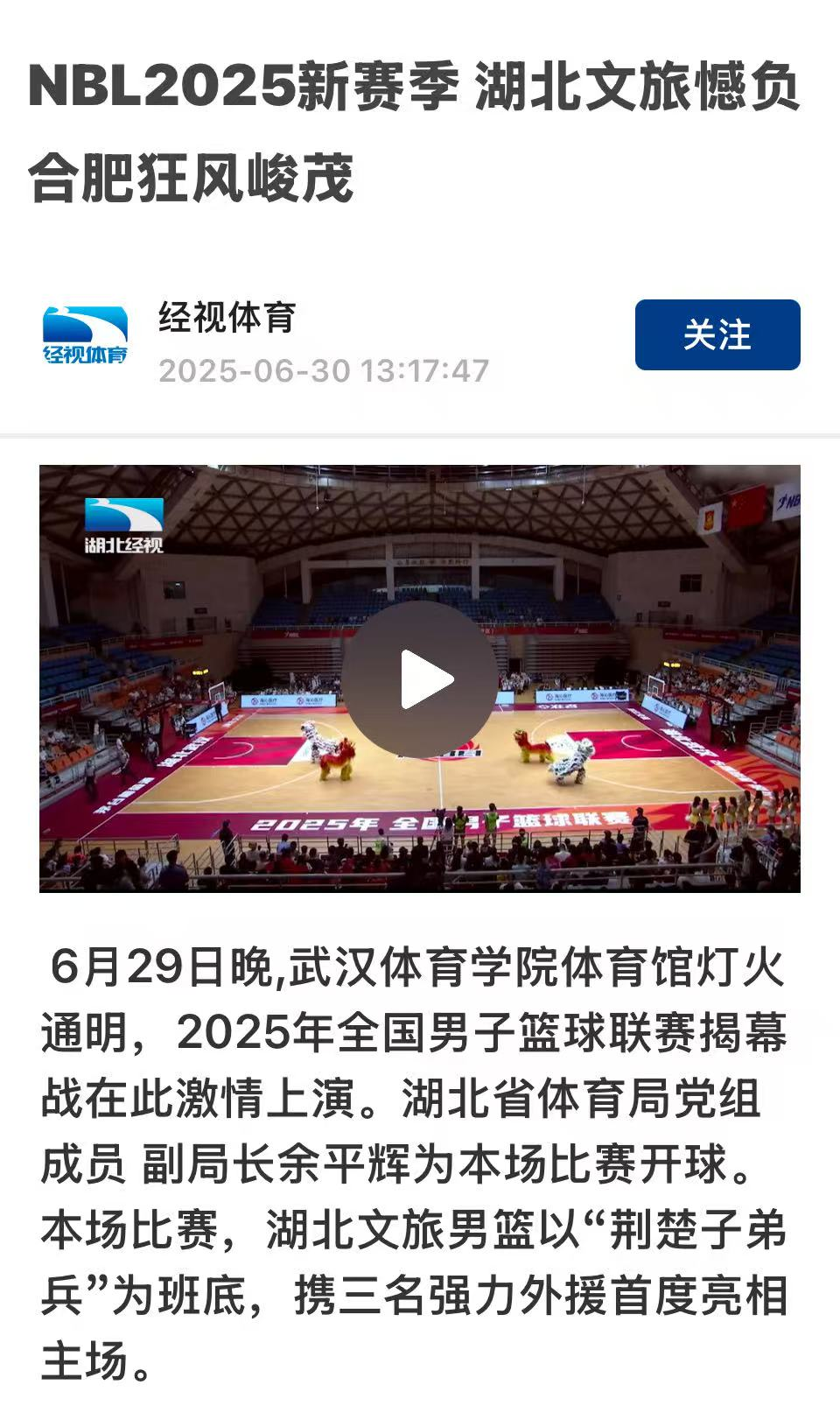Follow the 经视体育 account

[717, 334]
